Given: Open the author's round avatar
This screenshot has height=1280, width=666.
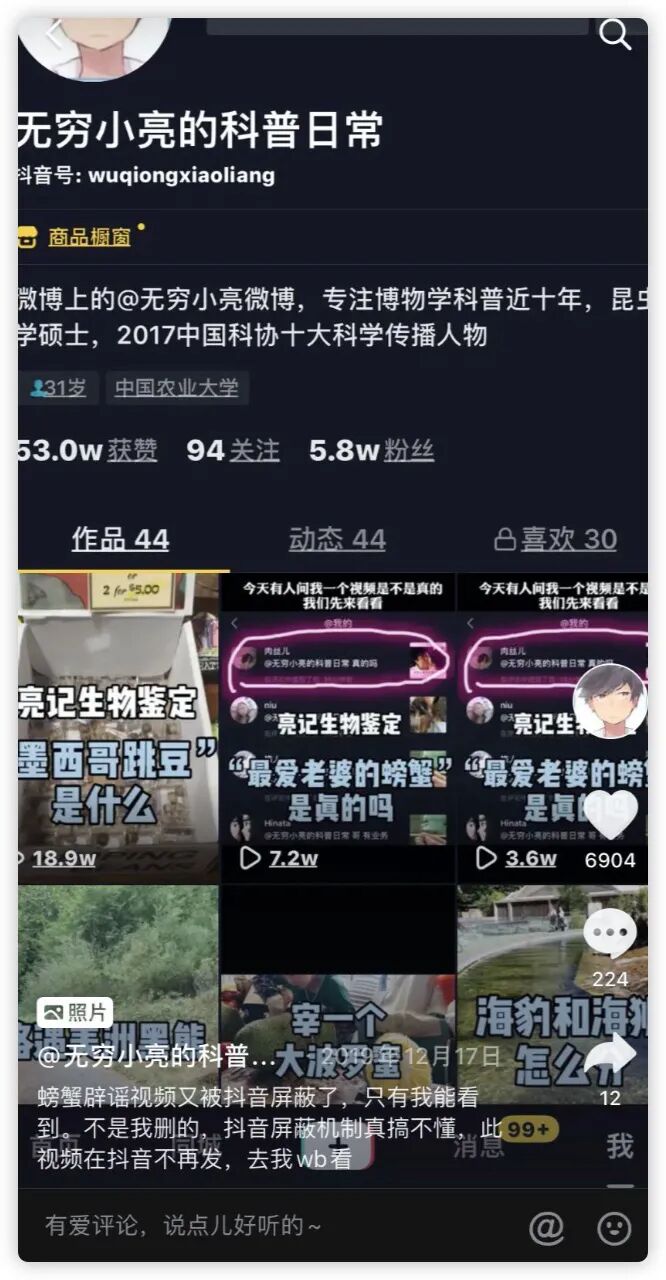Looking at the screenshot, I should tap(610, 700).
